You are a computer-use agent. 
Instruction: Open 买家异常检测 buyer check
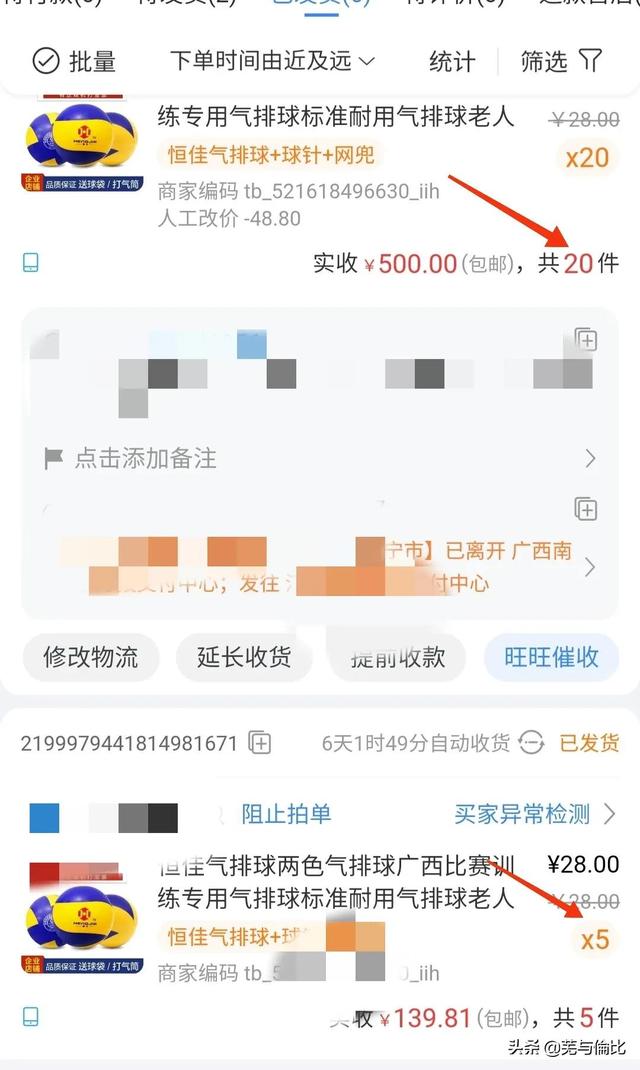tap(535, 814)
